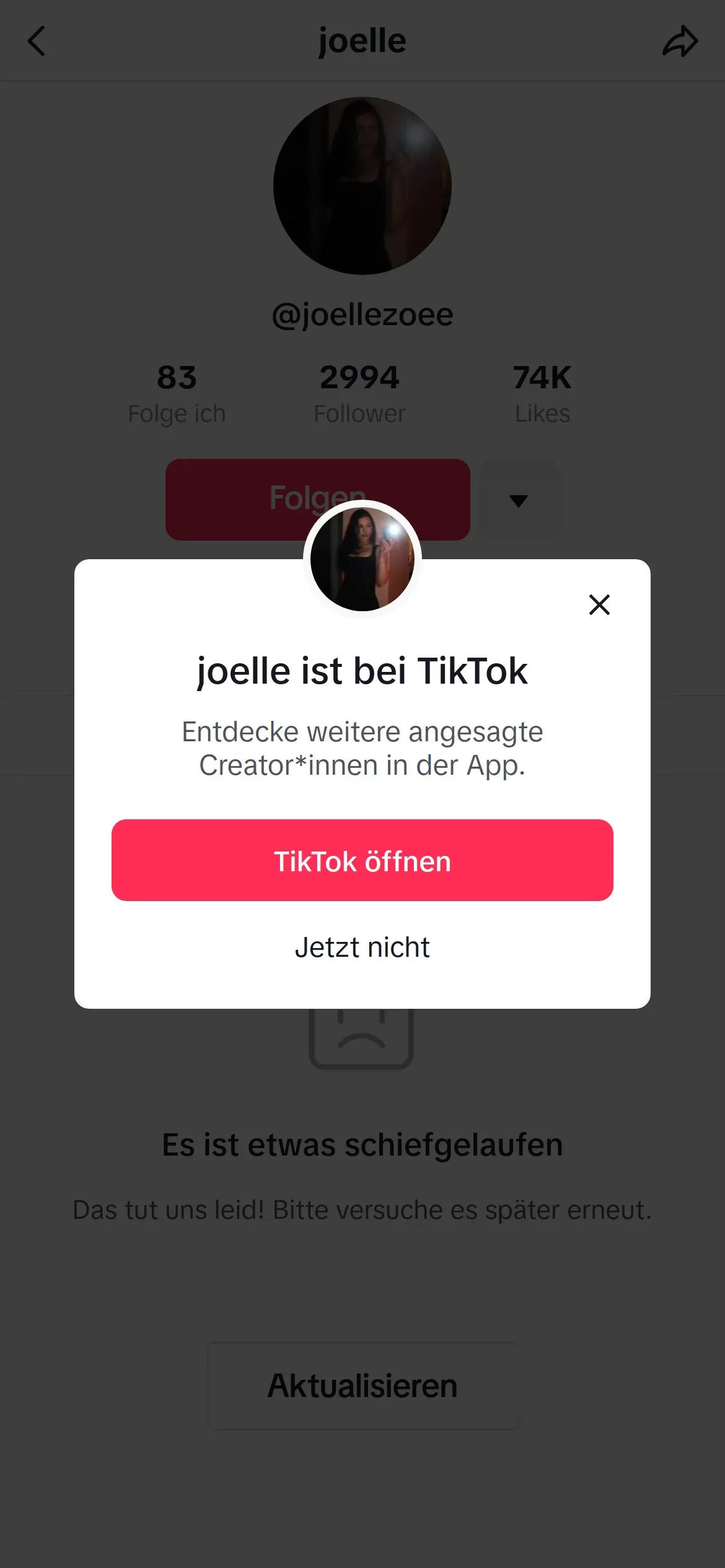
Task: Tap Aktualisieren to reload the page
Action: (x=362, y=1386)
